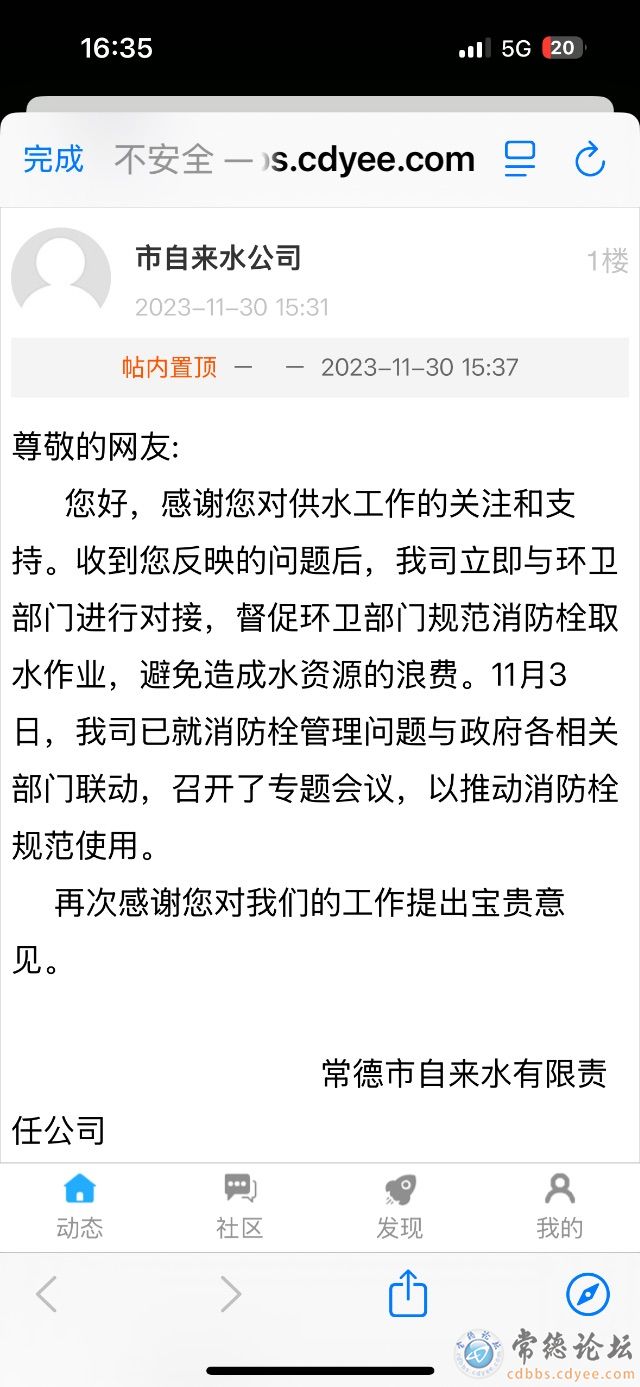Go forward to the next page
This screenshot has height=1387, width=640.
(230, 1294)
